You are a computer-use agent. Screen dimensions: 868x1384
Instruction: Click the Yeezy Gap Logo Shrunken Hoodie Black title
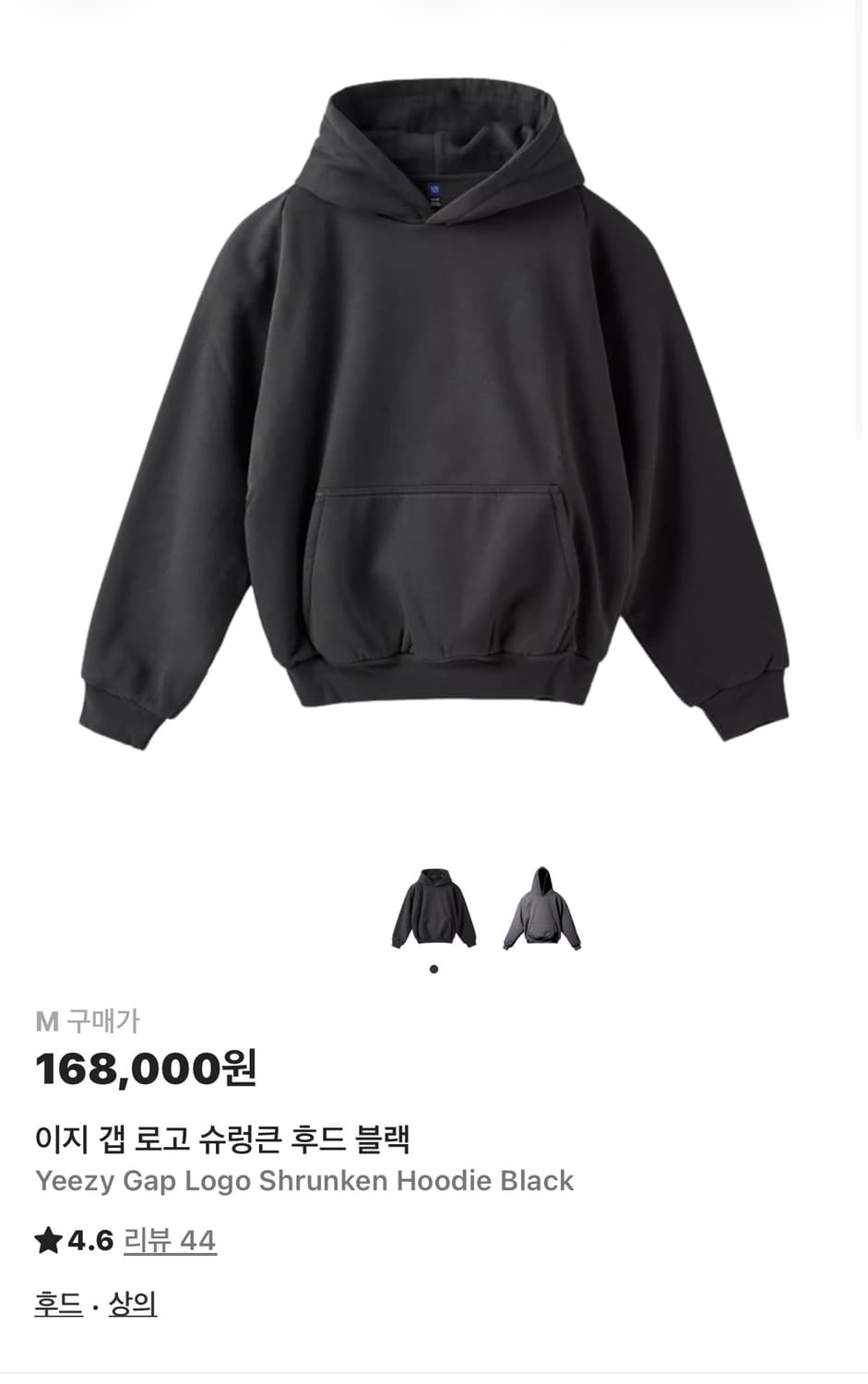[x=304, y=1179]
